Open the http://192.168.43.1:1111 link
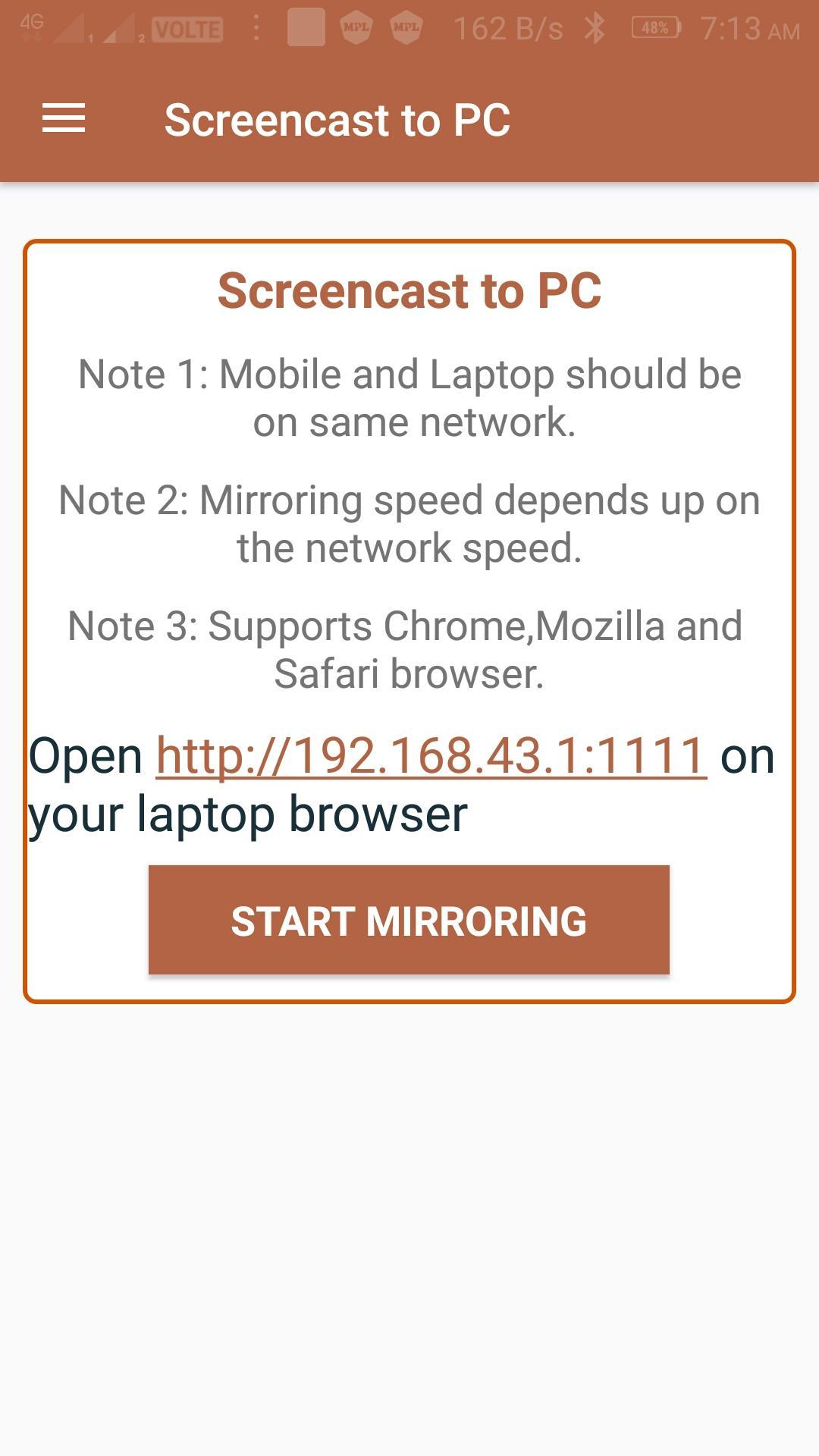Viewport: 819px width, 1456px height. pos(431,757)
